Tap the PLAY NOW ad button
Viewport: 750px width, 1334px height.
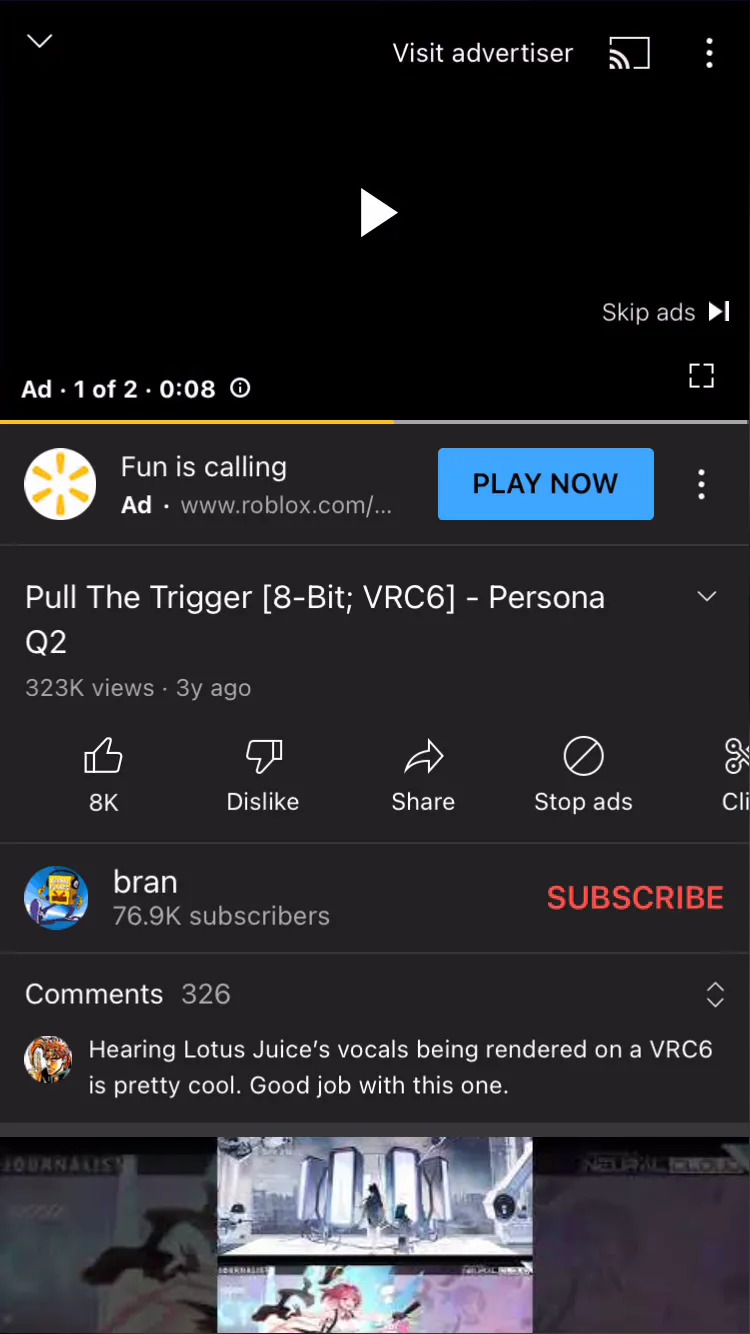[x=545, y=484]
